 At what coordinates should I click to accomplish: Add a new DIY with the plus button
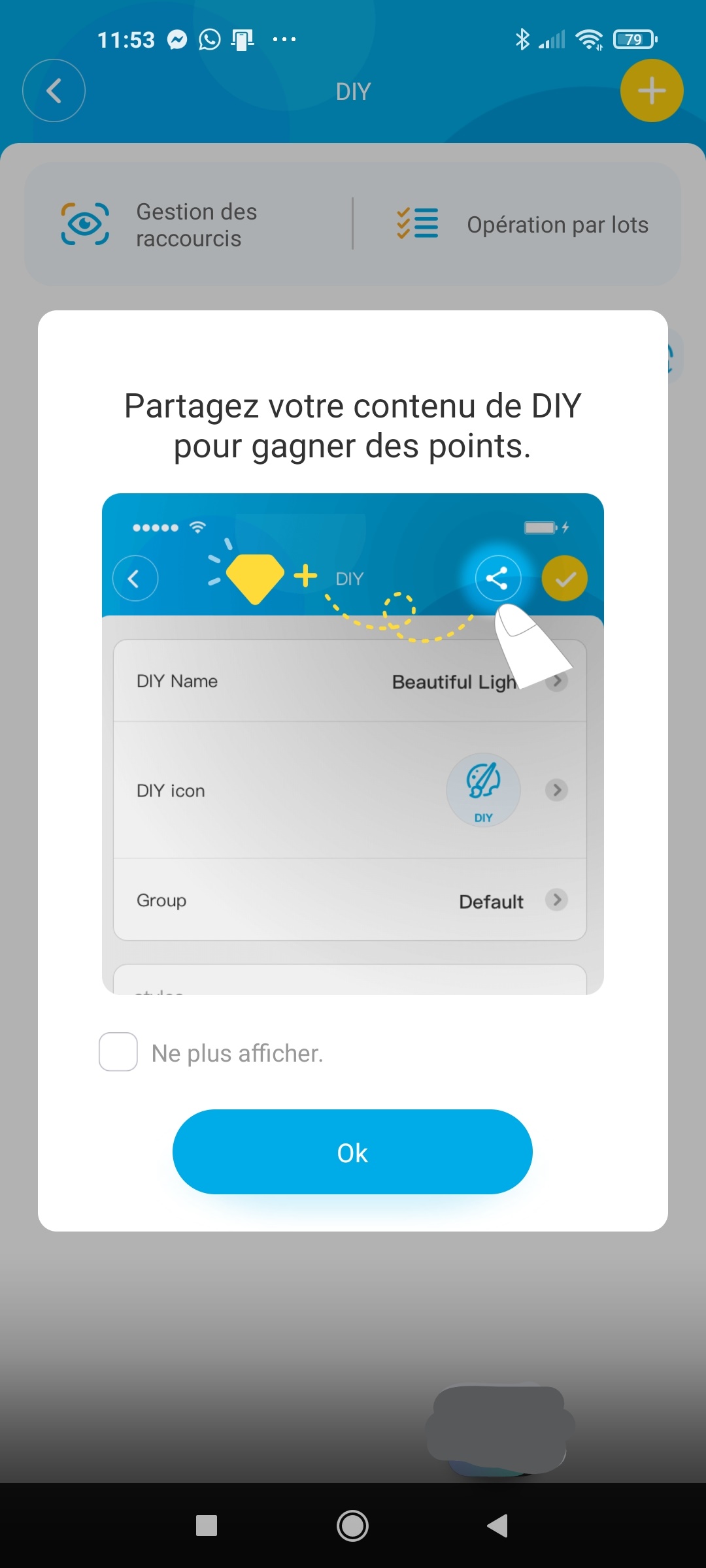[652, 91]
